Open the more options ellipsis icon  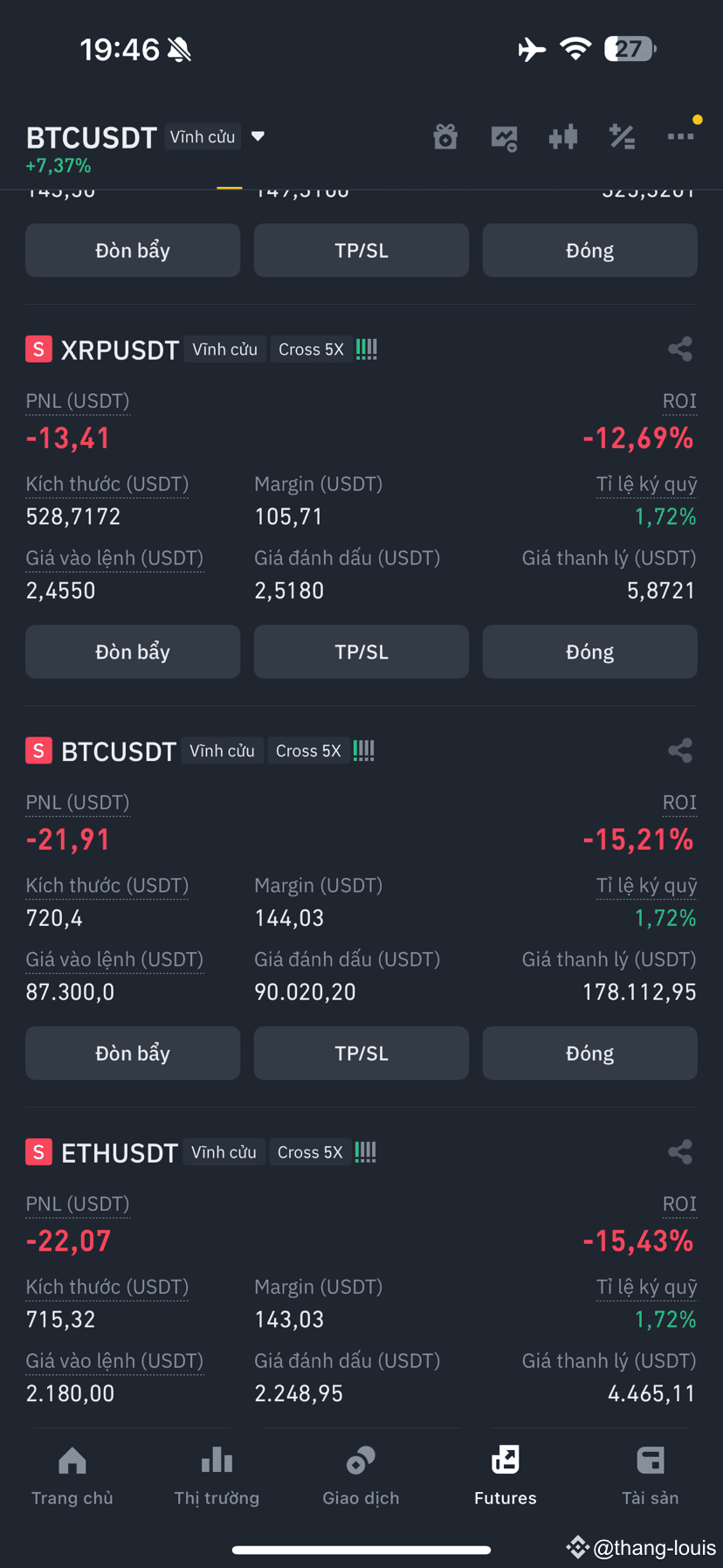681,136
